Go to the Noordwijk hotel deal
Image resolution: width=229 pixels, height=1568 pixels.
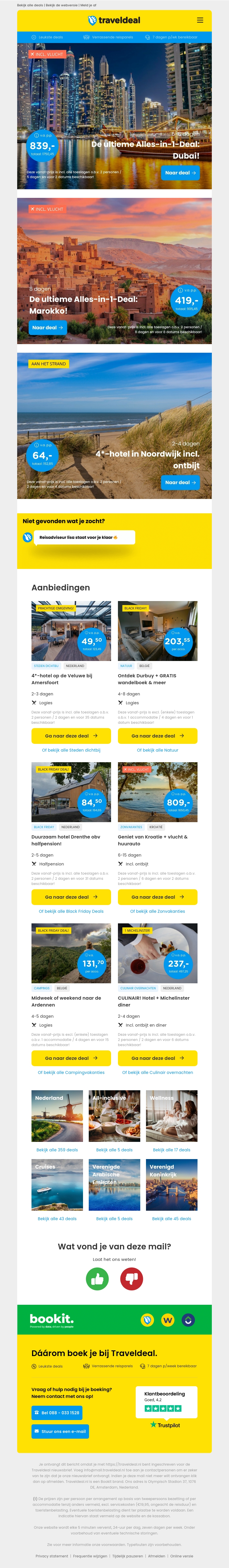180,482
